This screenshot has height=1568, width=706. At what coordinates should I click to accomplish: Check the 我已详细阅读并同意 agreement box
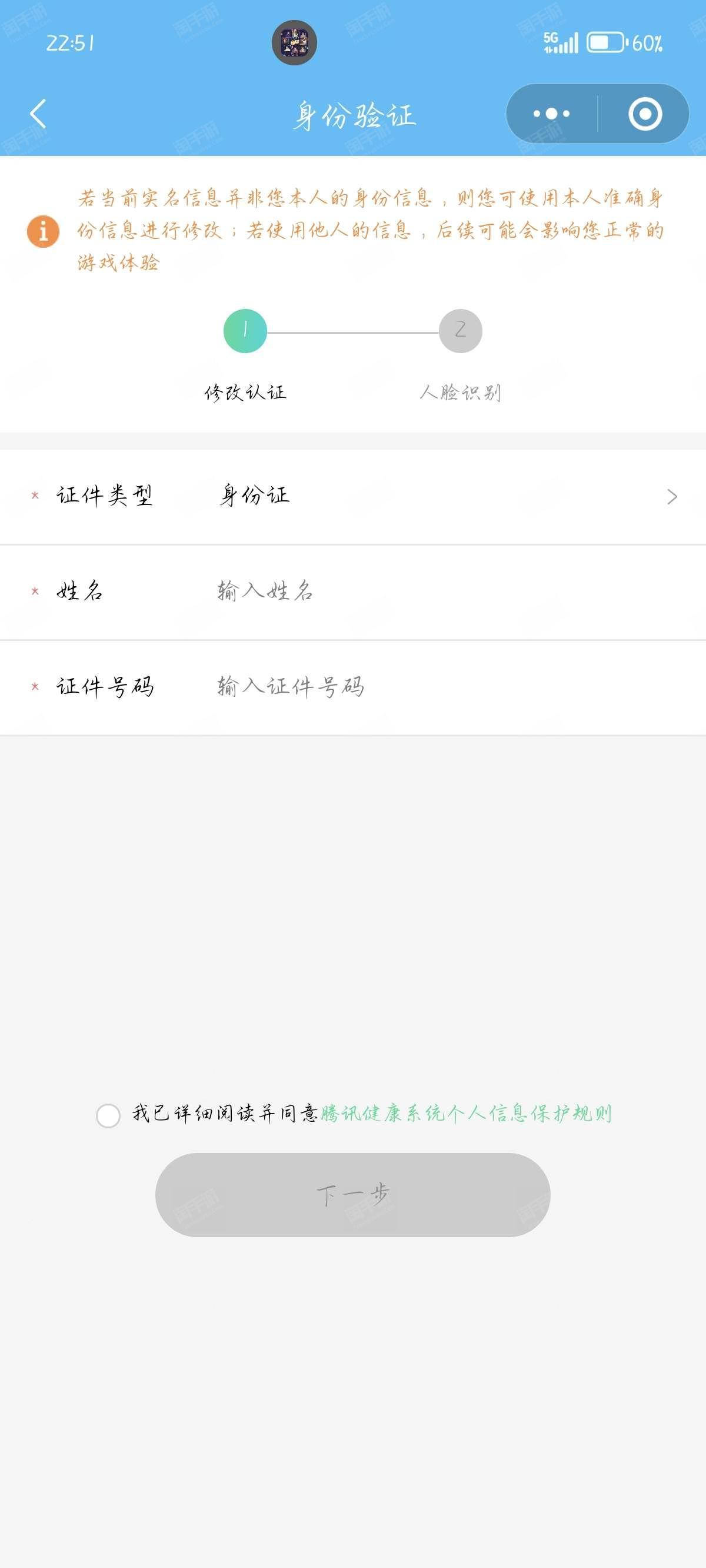click(108, 1116)
